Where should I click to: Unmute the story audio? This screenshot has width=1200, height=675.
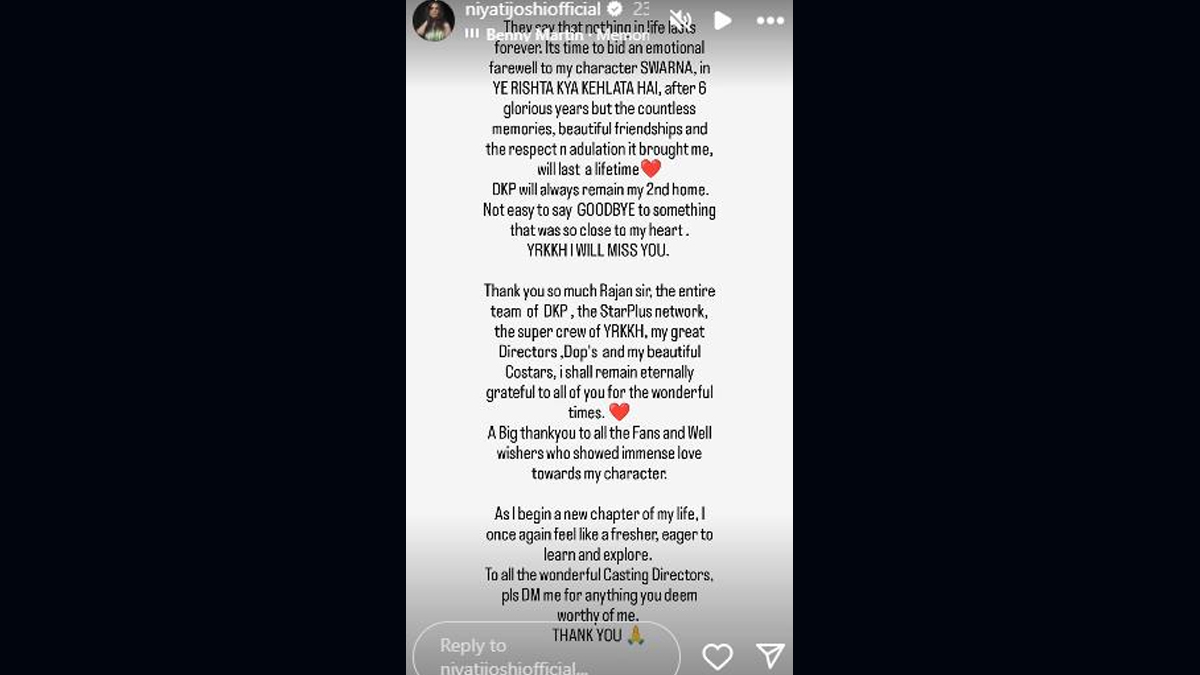pyautogui.click(x=681, y=19)
